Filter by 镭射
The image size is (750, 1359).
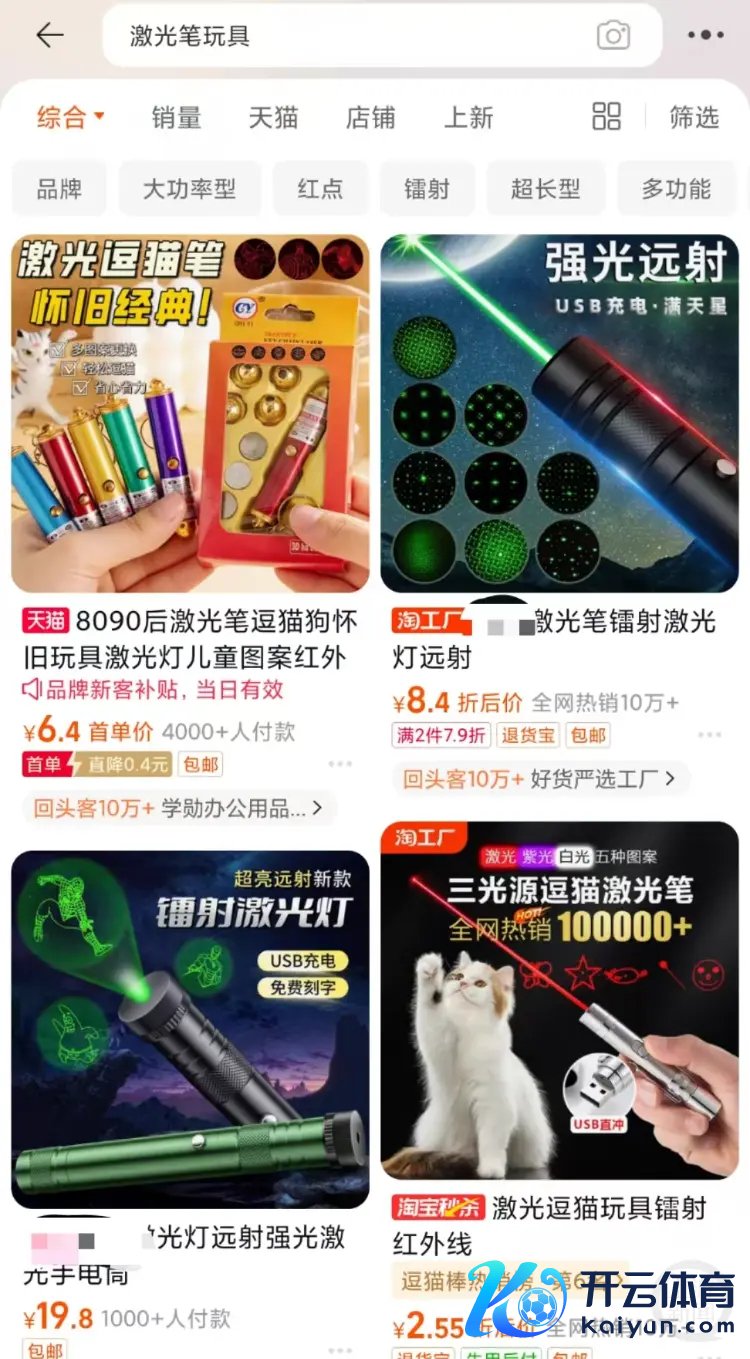coord(427,188)
